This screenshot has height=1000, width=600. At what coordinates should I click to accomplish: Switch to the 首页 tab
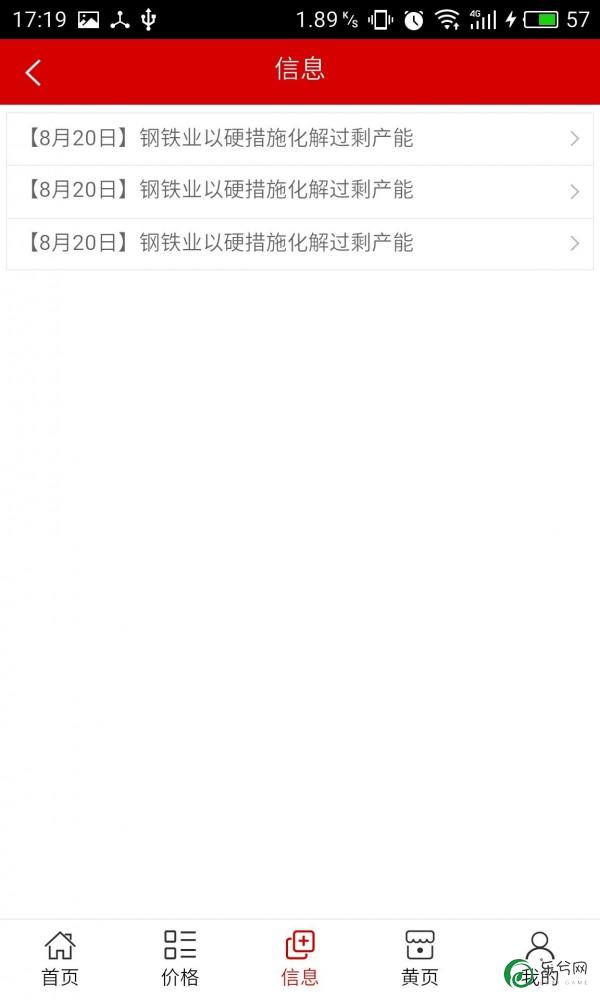pyautogui.click(x=60, y=958)
